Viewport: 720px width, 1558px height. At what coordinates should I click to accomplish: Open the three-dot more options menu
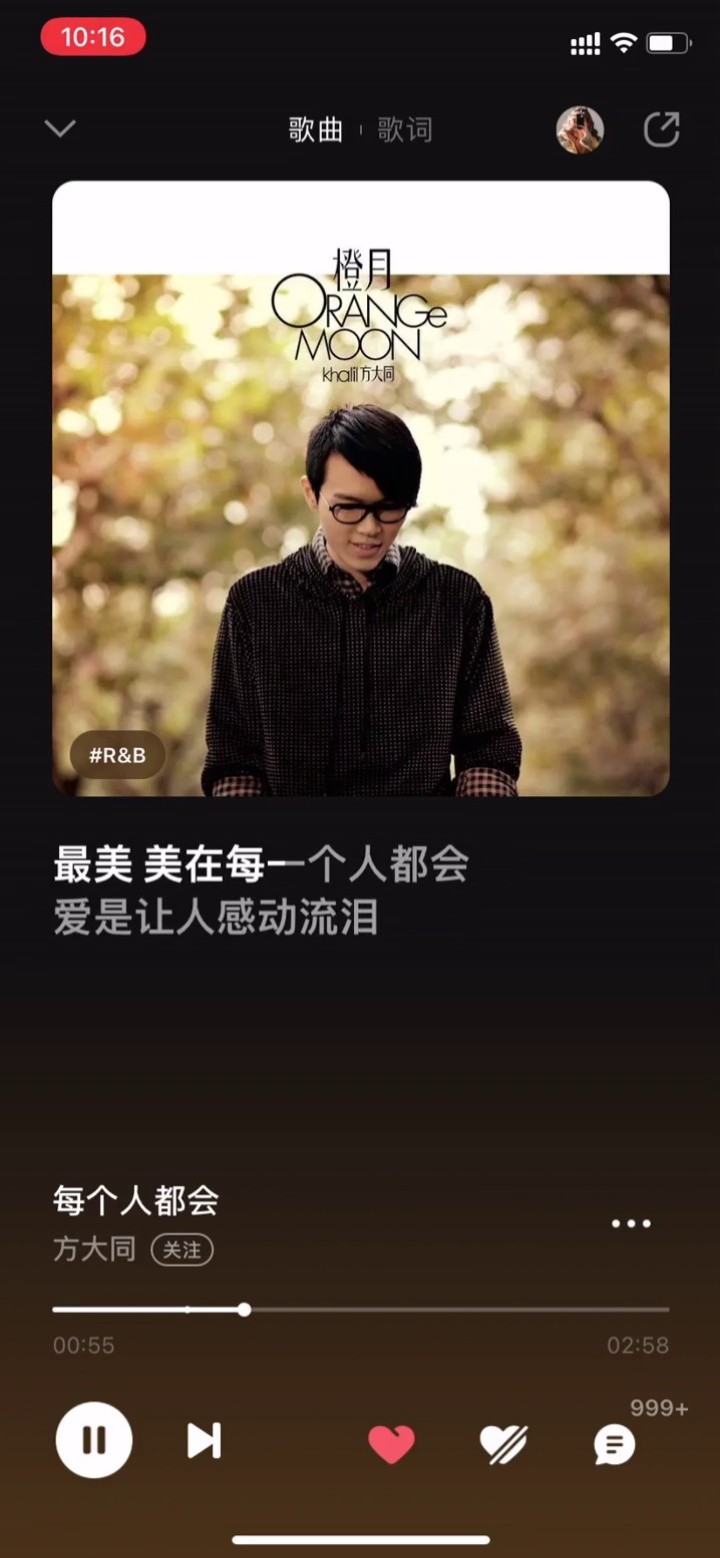pos(631,1224)
